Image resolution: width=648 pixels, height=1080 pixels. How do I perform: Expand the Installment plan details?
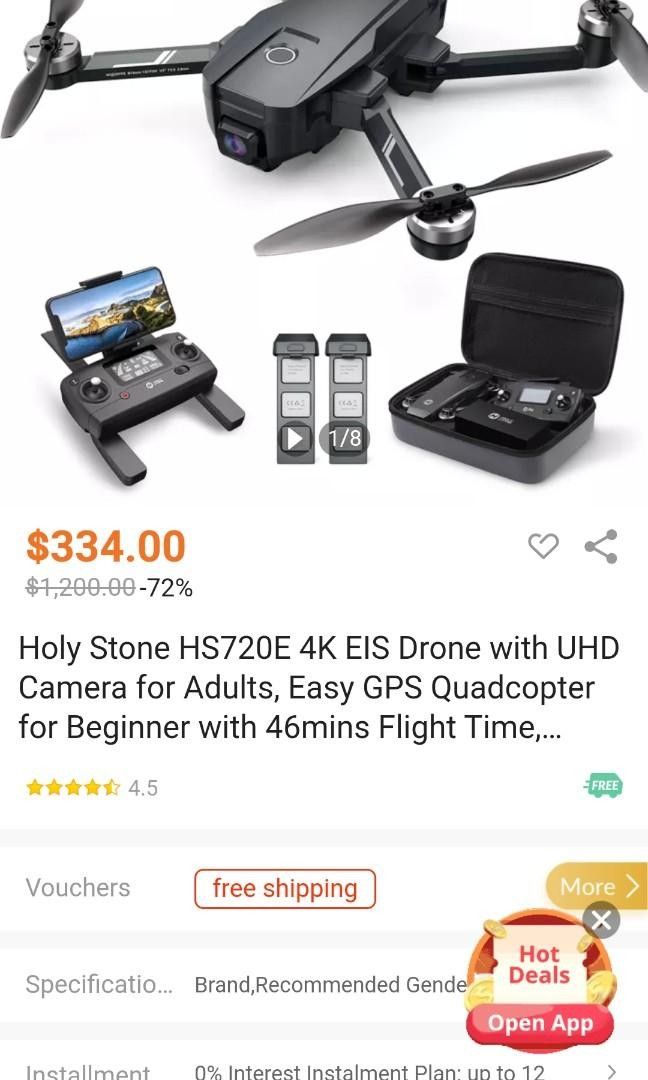[612, 1071]
